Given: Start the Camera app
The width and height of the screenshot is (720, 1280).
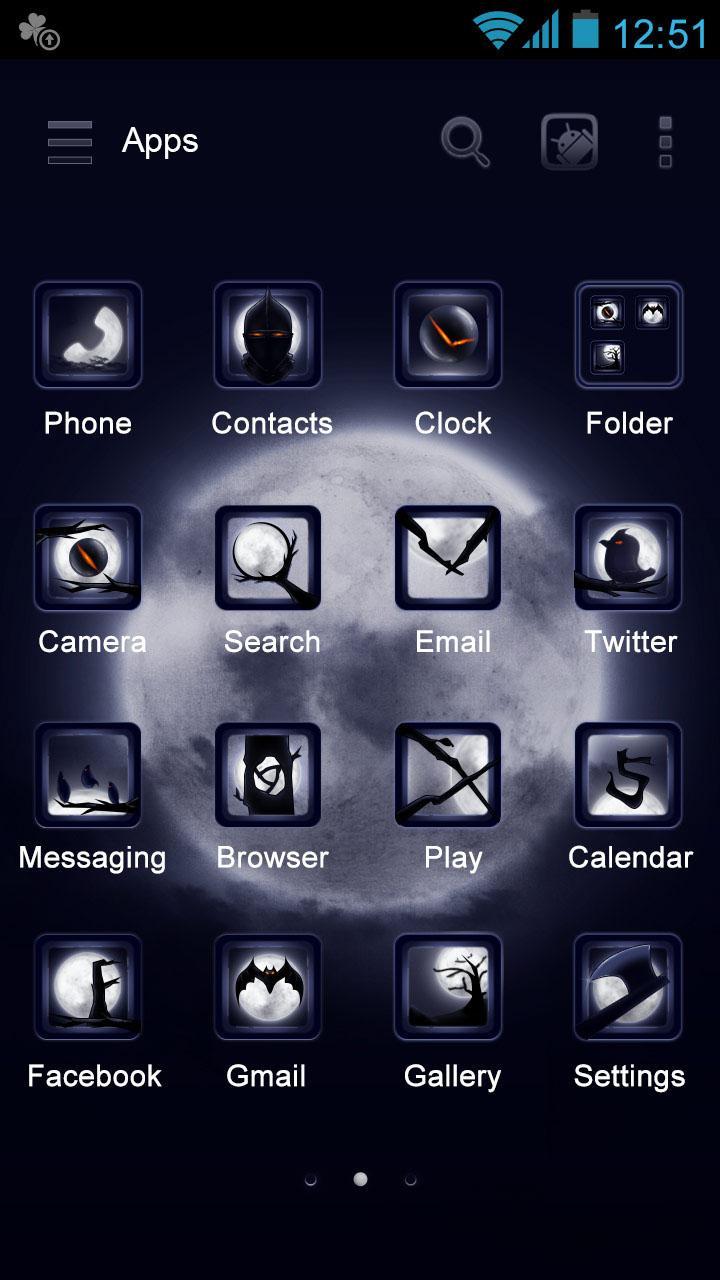Looking at the screenshot, I should (88, 557).
